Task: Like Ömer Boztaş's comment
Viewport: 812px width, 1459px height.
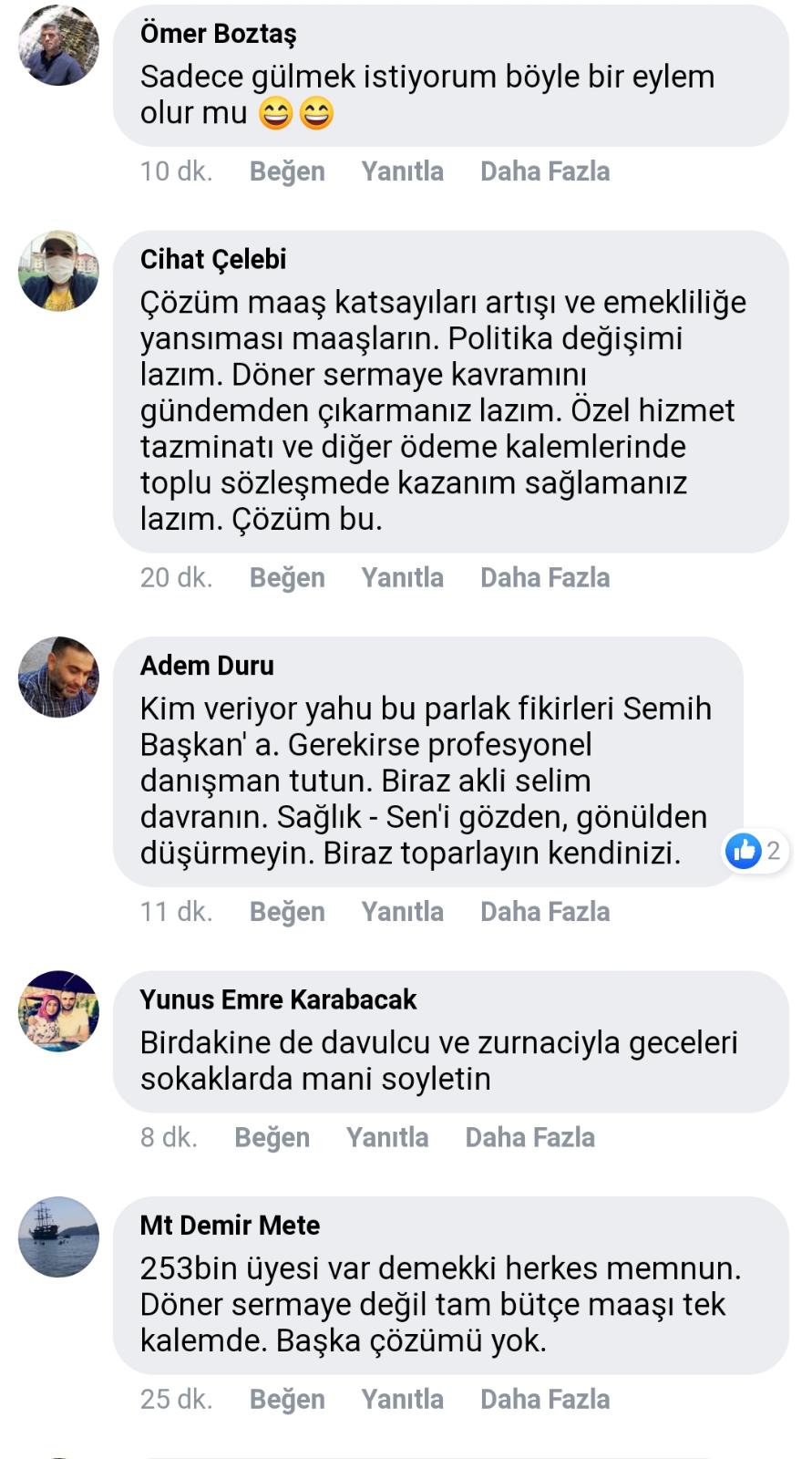Action: [x=287, y=171]
